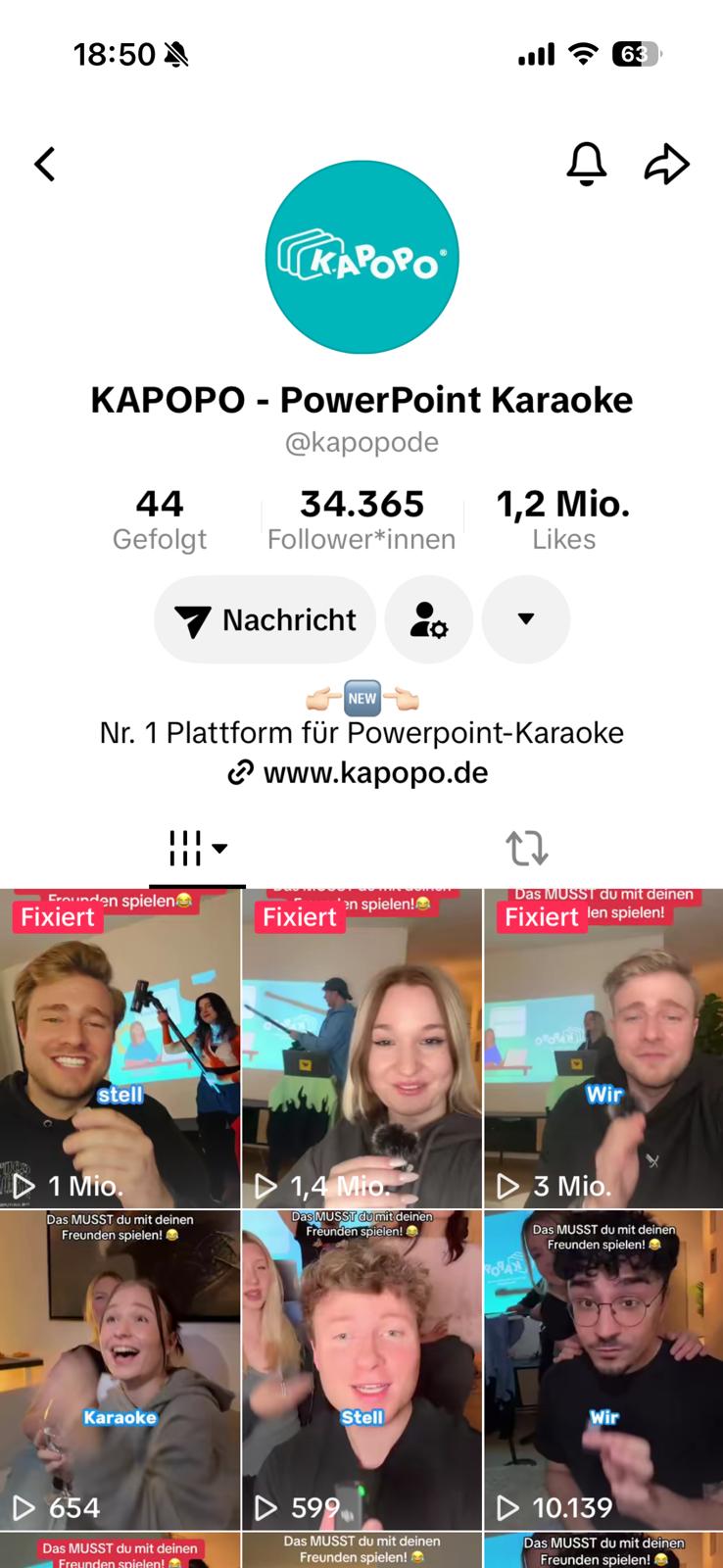Switch to the Follower*innen tab
The image size is (723, 1568).
tap(361, 517)
